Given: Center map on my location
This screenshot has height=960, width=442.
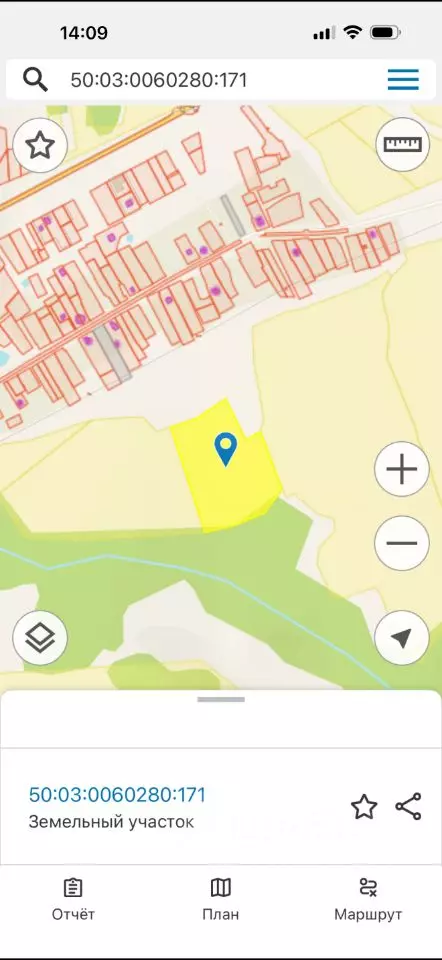Looking at the screenshot, I should coord(402,638).
